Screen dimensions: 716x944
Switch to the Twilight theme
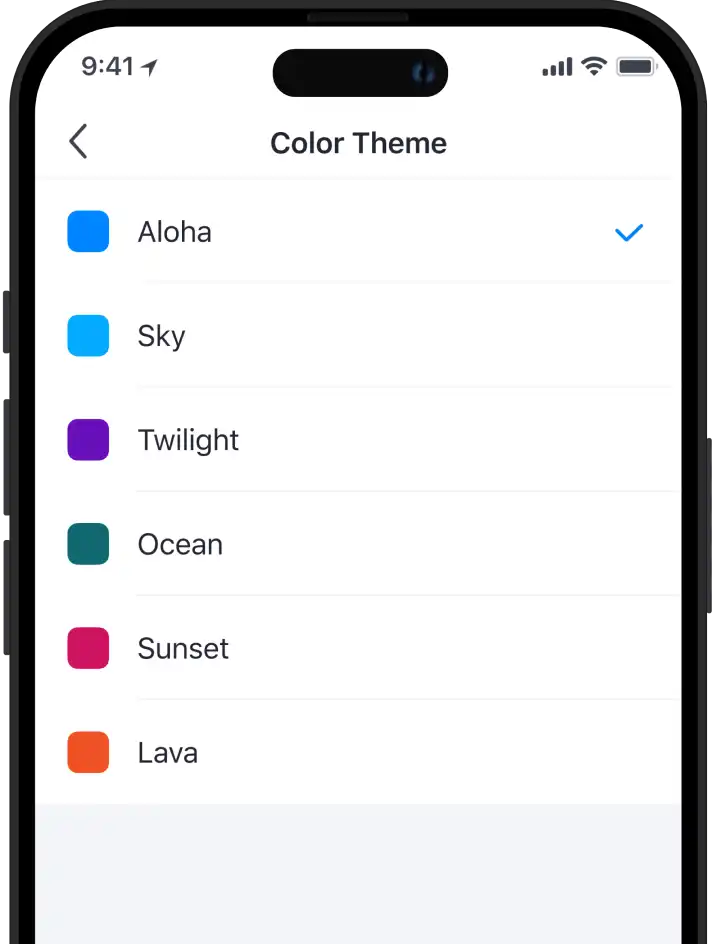pos(188,440)
